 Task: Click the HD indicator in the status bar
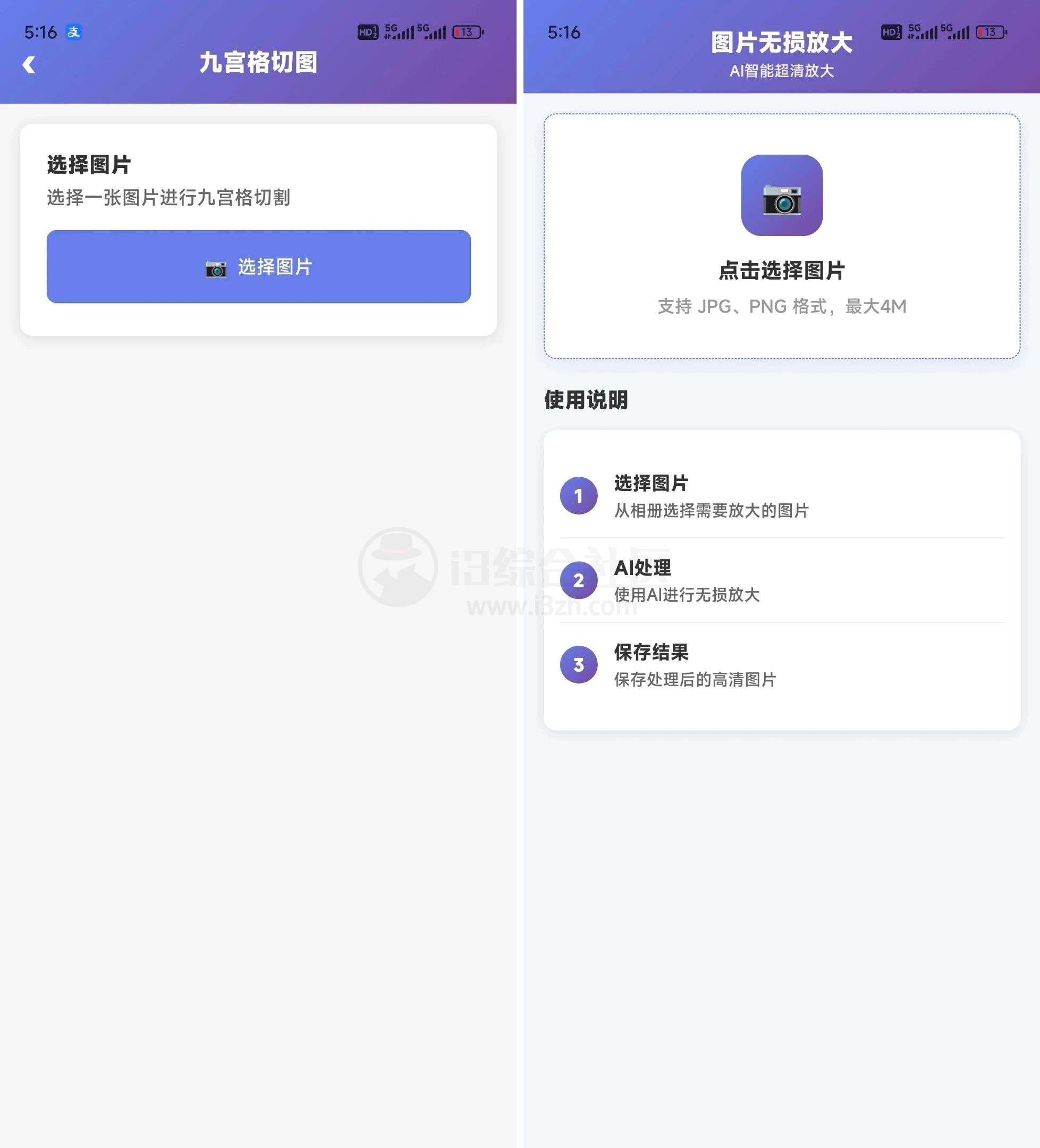[367, 32]
